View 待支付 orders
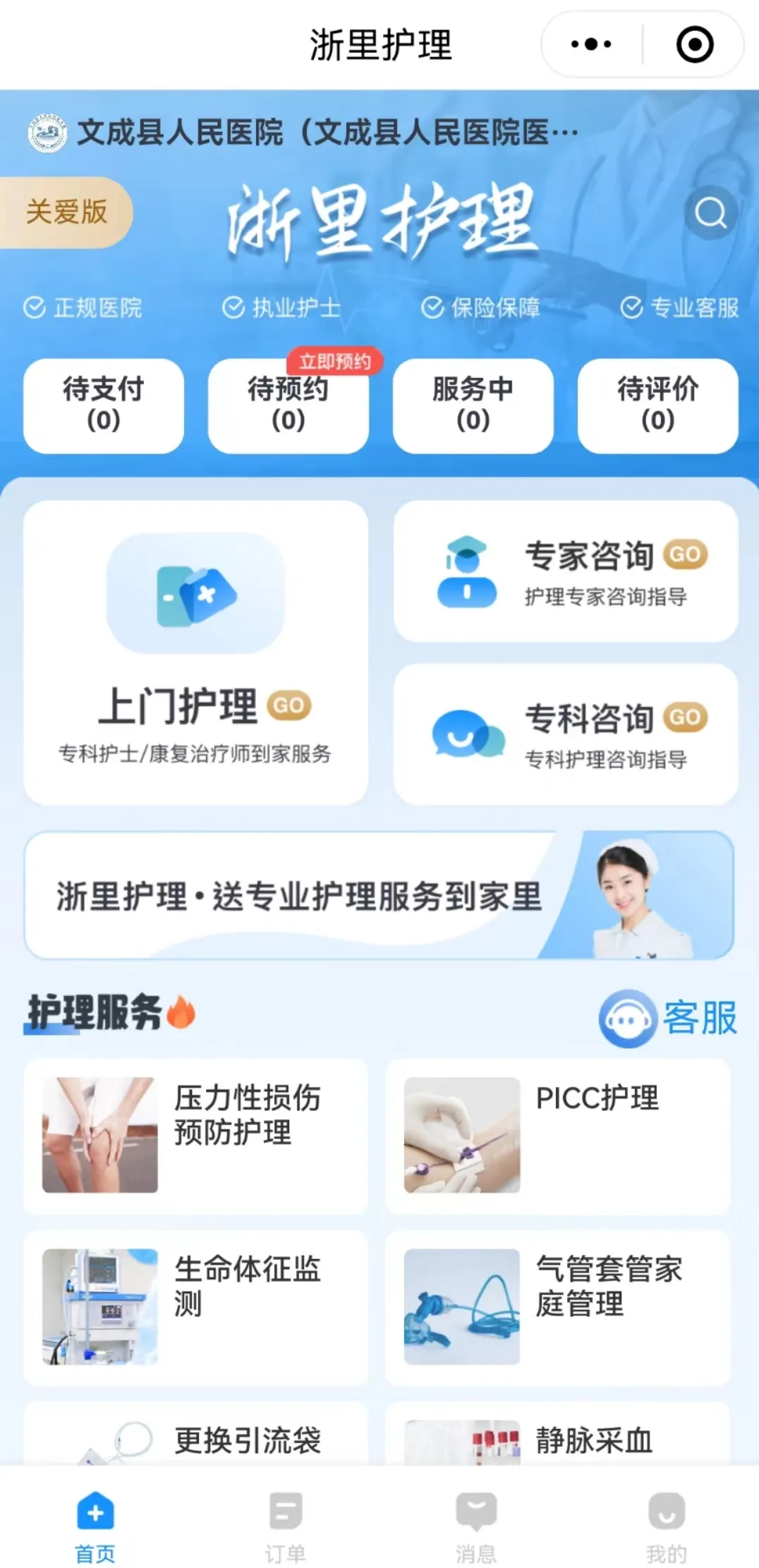Viewport: 759px width, 1568px height. (x=104, y=404)
